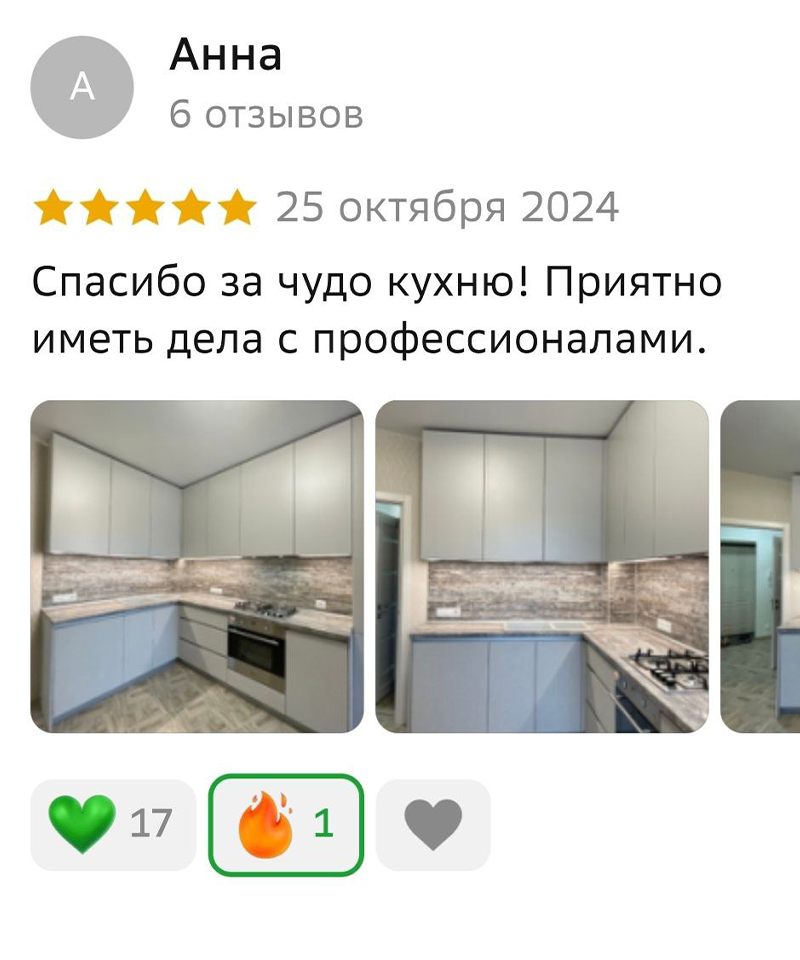Open the second kitchen photo with hob

click(542, 566)
